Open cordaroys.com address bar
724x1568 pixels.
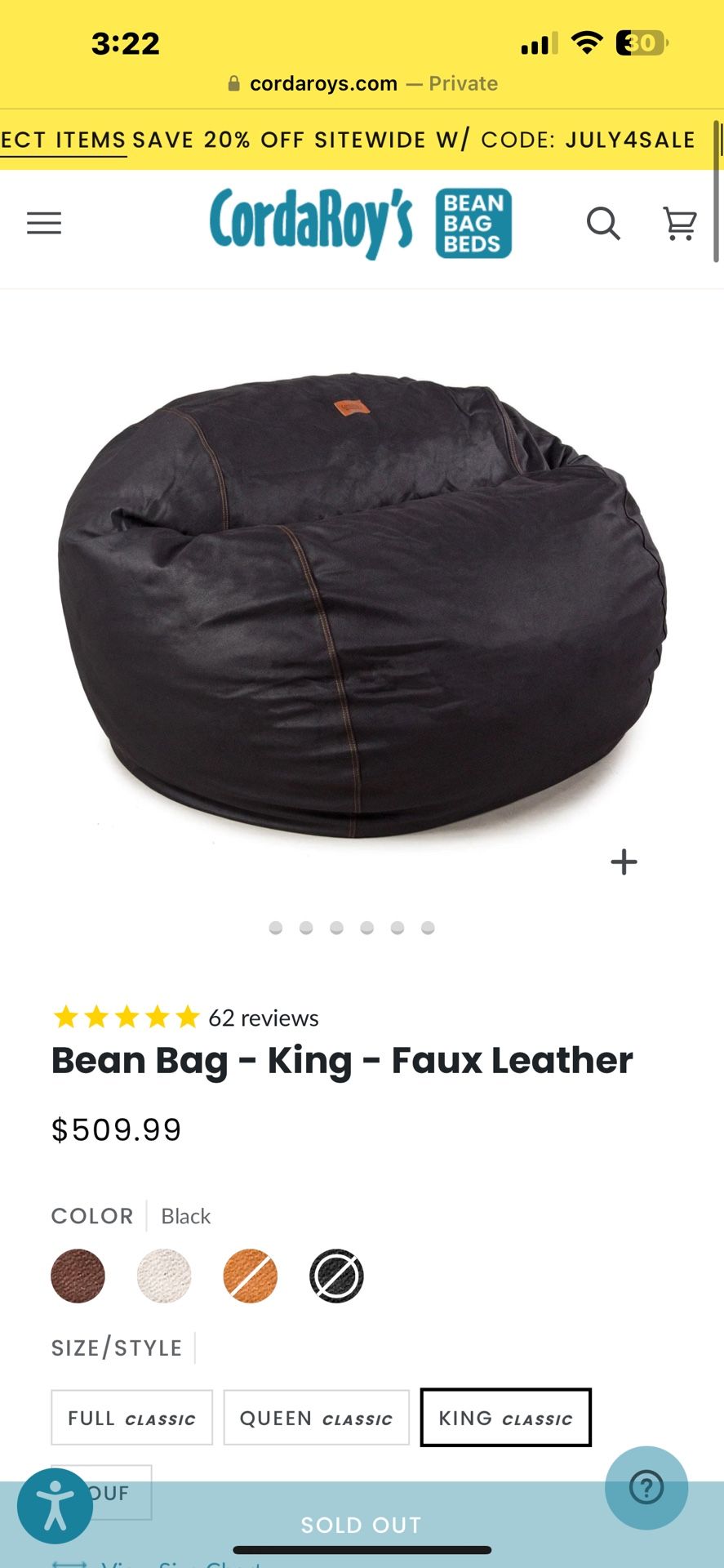pyautogui.click(x=362, y=82)
